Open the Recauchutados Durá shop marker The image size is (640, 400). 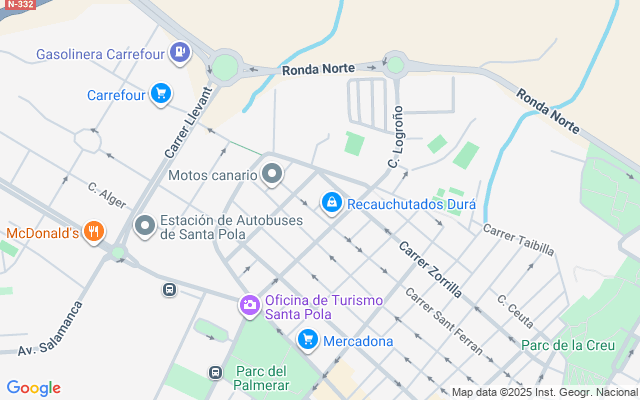tap(331, 203)
